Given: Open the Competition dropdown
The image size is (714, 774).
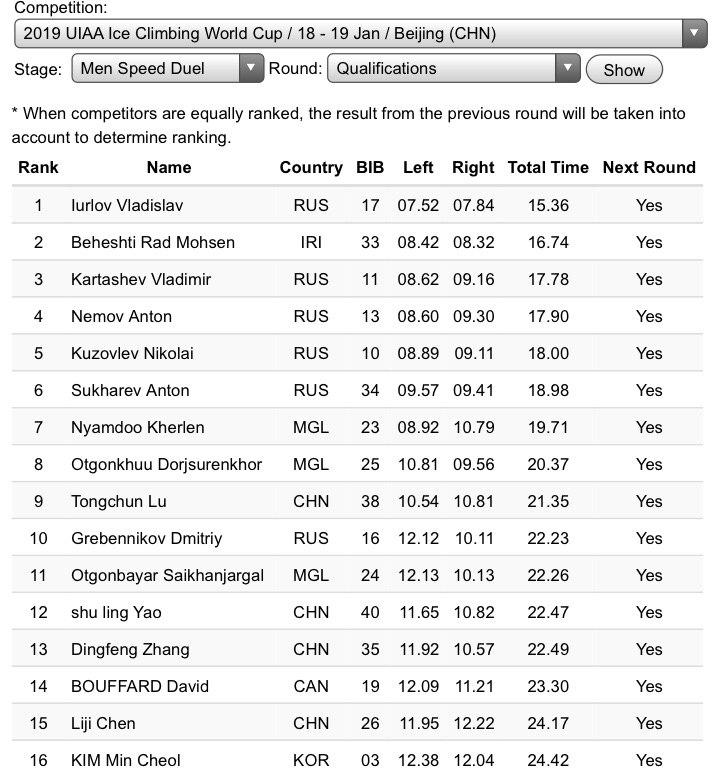Looking at the screenshot, I should [360, 33].
